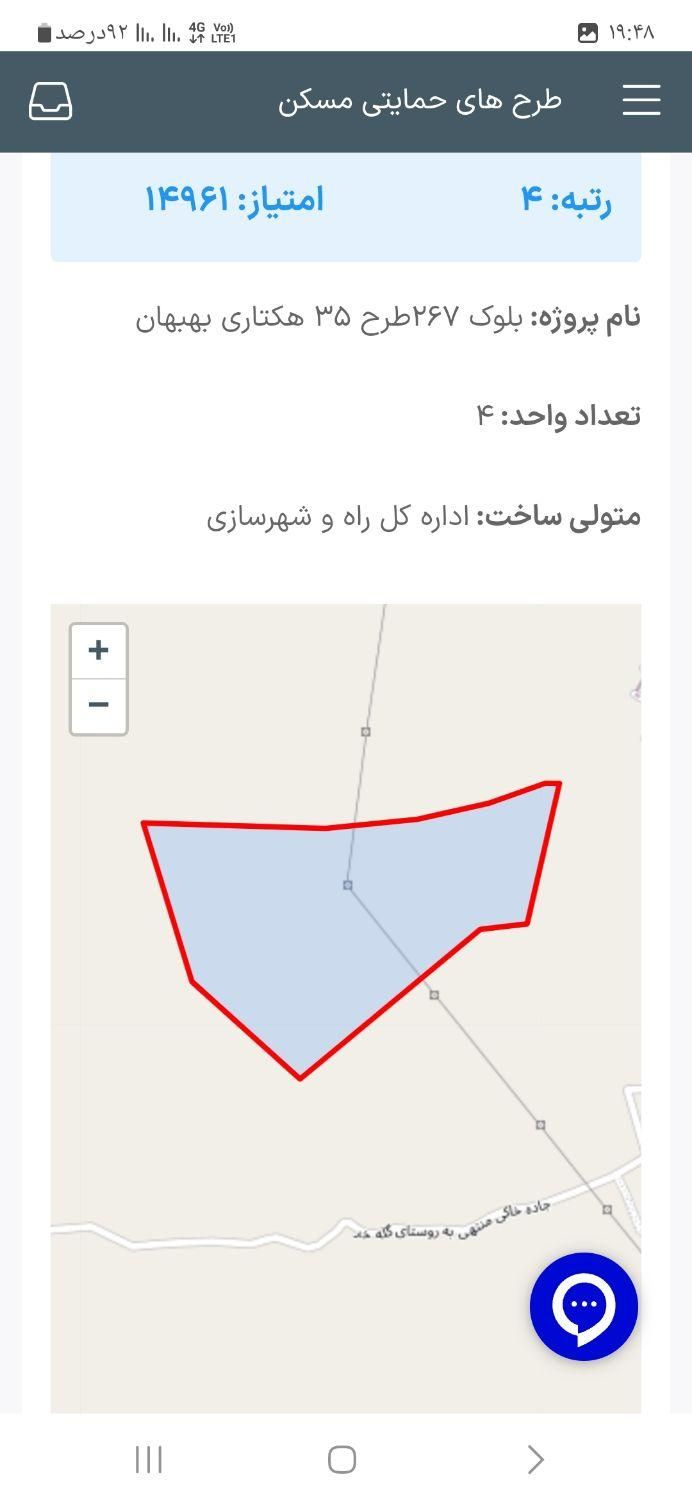Image resolution: width=692 pixels, height=1500 pixels.
Task: Zoom in on the map
Action: (x=98, y=651)
